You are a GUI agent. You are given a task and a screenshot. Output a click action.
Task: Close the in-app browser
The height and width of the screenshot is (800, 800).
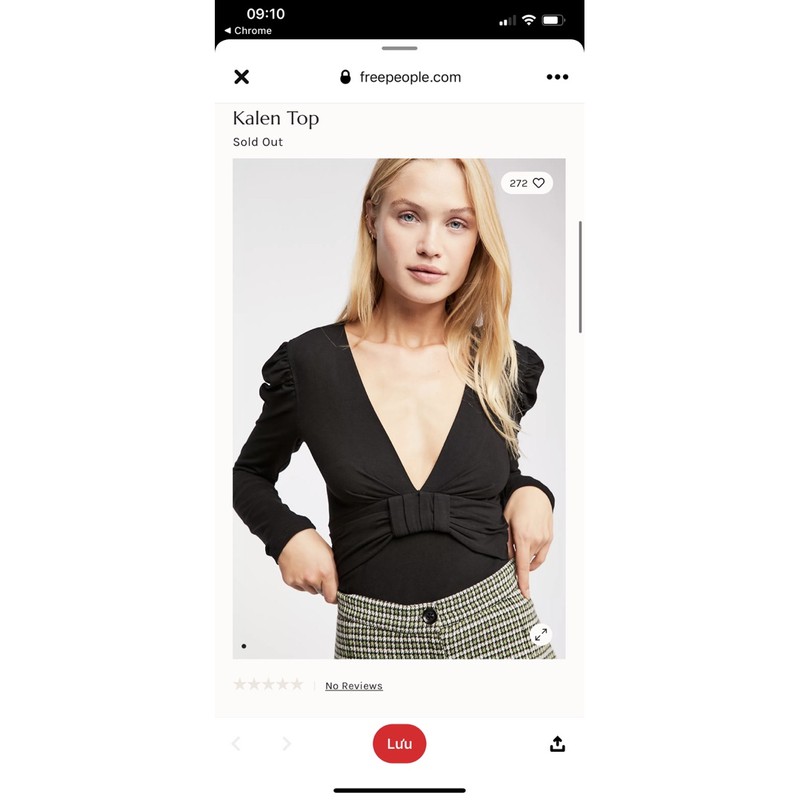click(x=241, y=77)
